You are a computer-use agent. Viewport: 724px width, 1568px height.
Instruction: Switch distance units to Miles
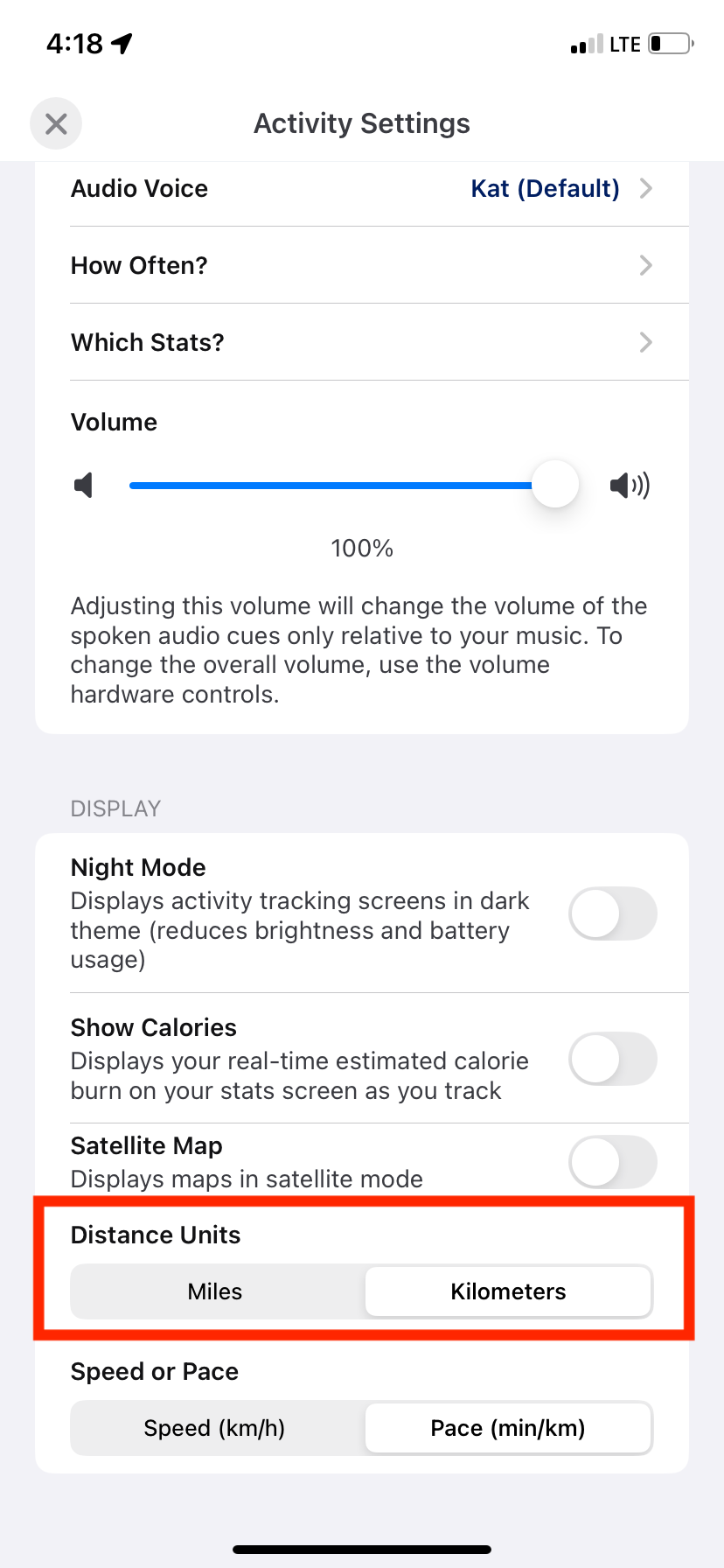tap(215, 1291)
